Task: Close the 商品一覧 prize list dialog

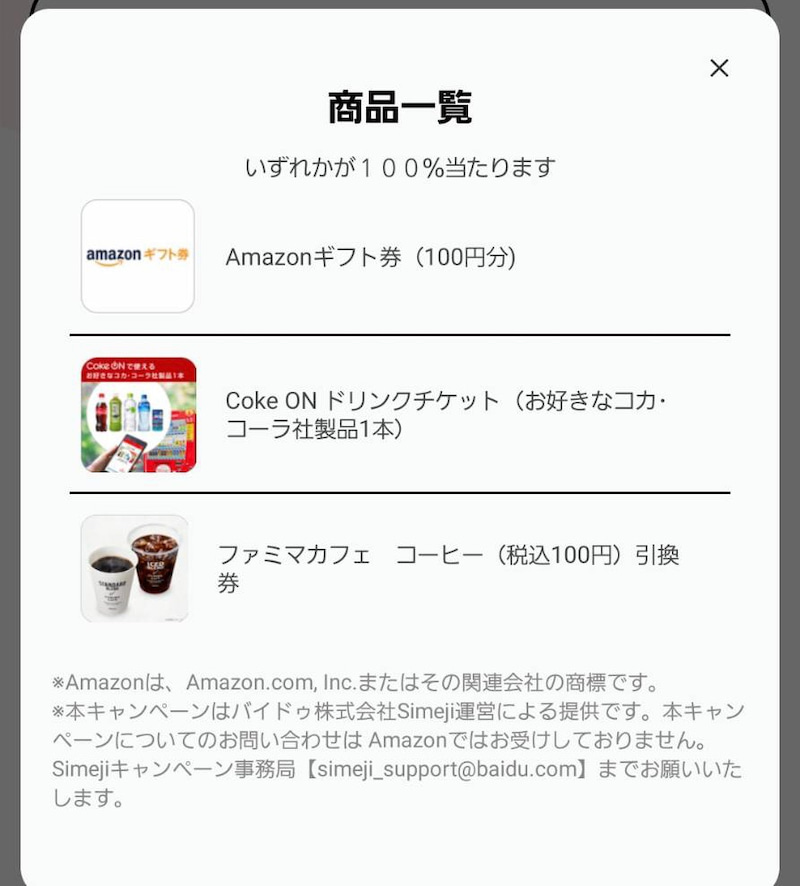Action: [719, 68]
